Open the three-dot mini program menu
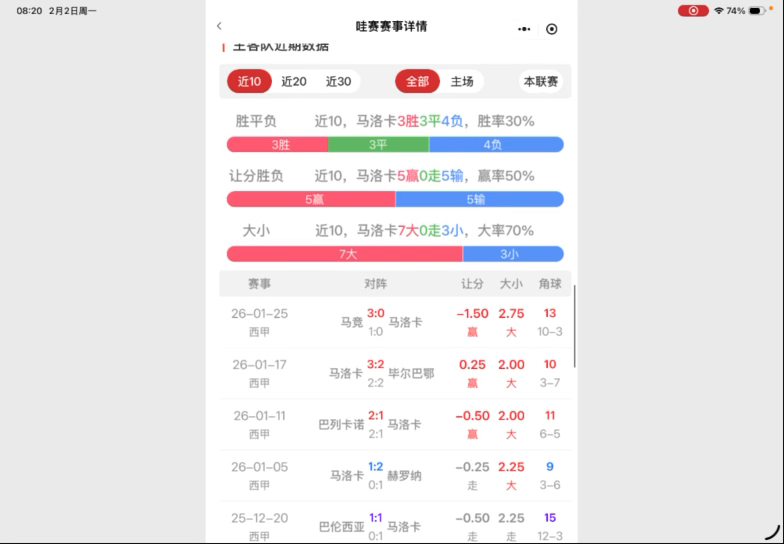 tap(524, 29)
